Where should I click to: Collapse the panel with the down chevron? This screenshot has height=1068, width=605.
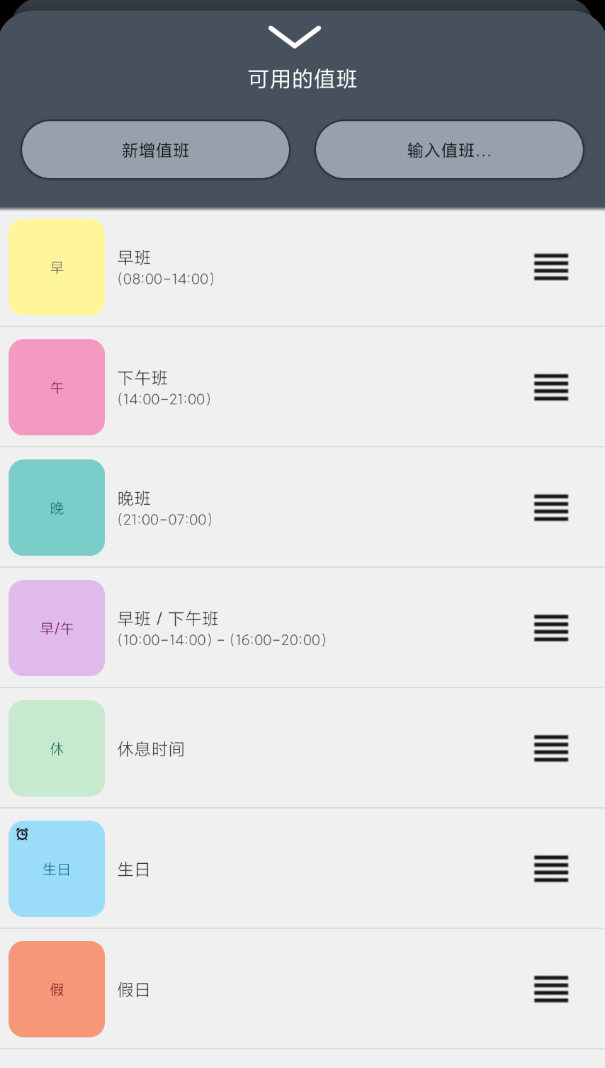pyautogui.click(x=294, y=37)
